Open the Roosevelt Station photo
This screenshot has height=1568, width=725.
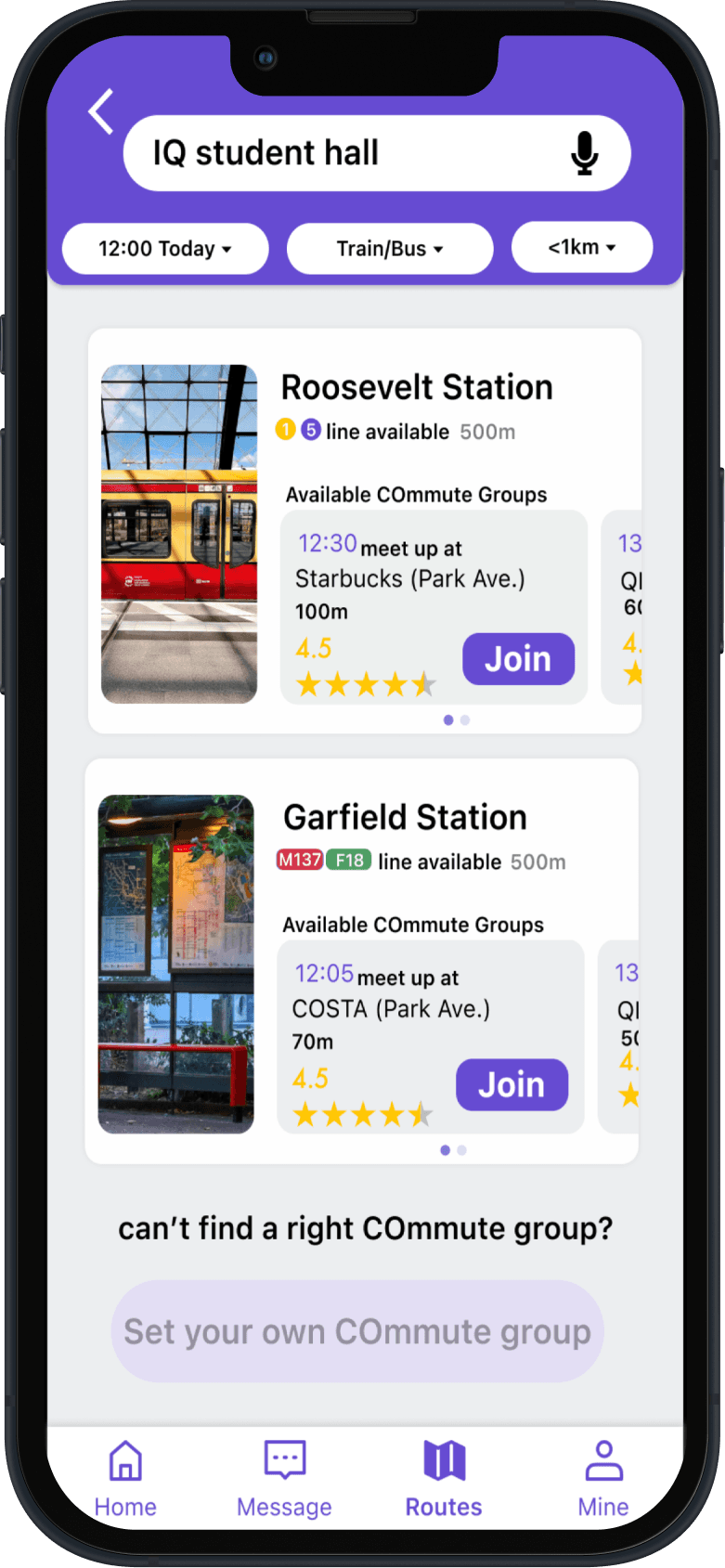(x=179, y=534)
